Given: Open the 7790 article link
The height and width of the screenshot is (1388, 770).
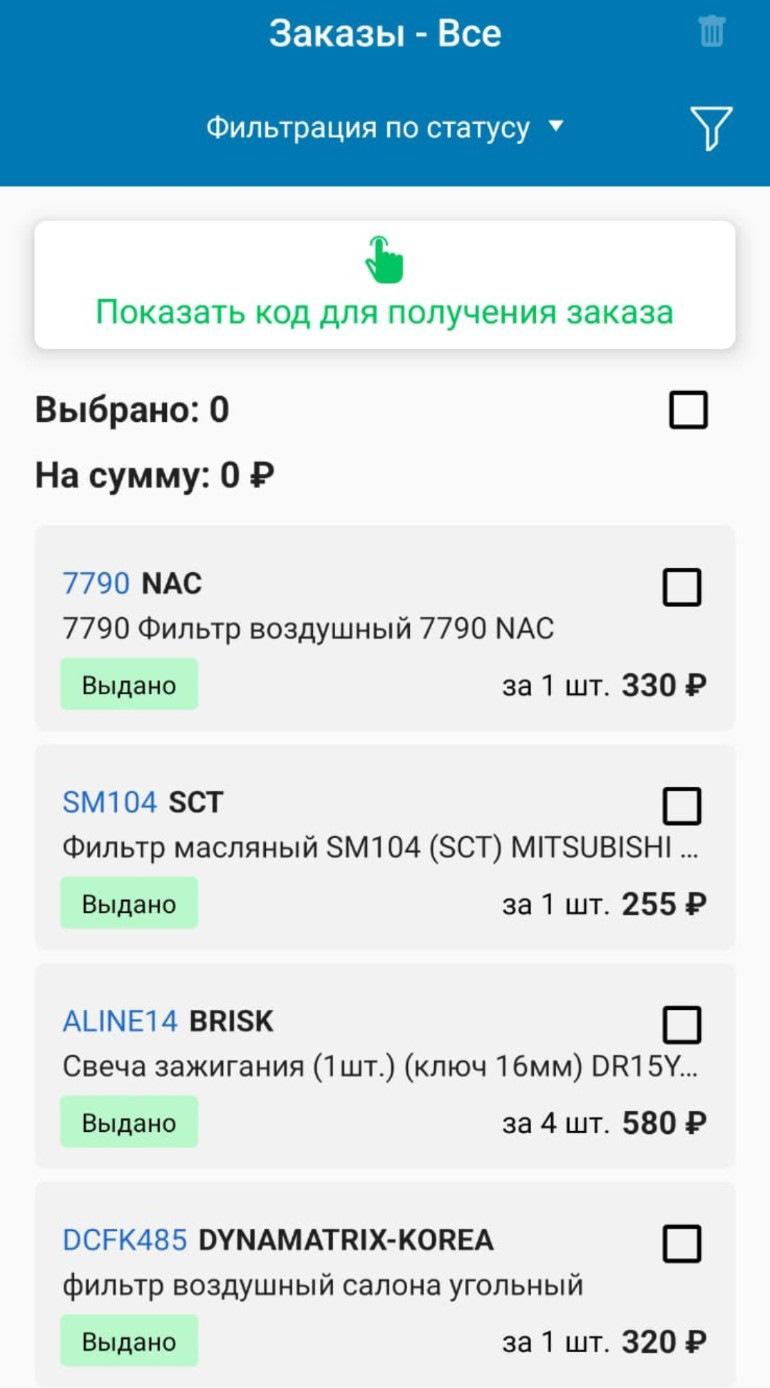Looking at the screenshot, I should [96, 583].
